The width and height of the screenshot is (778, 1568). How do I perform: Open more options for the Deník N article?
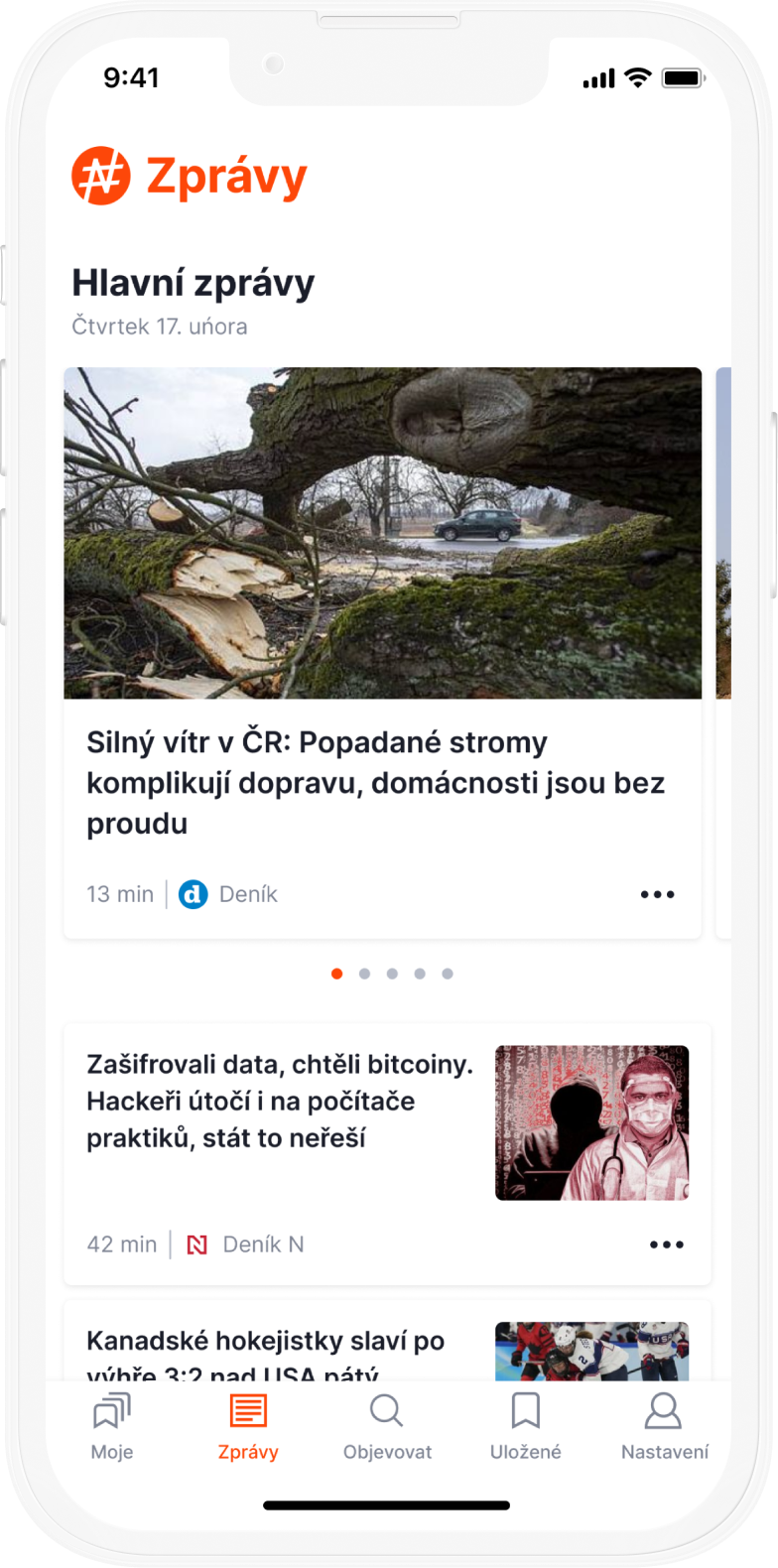tap(666, 1244)
